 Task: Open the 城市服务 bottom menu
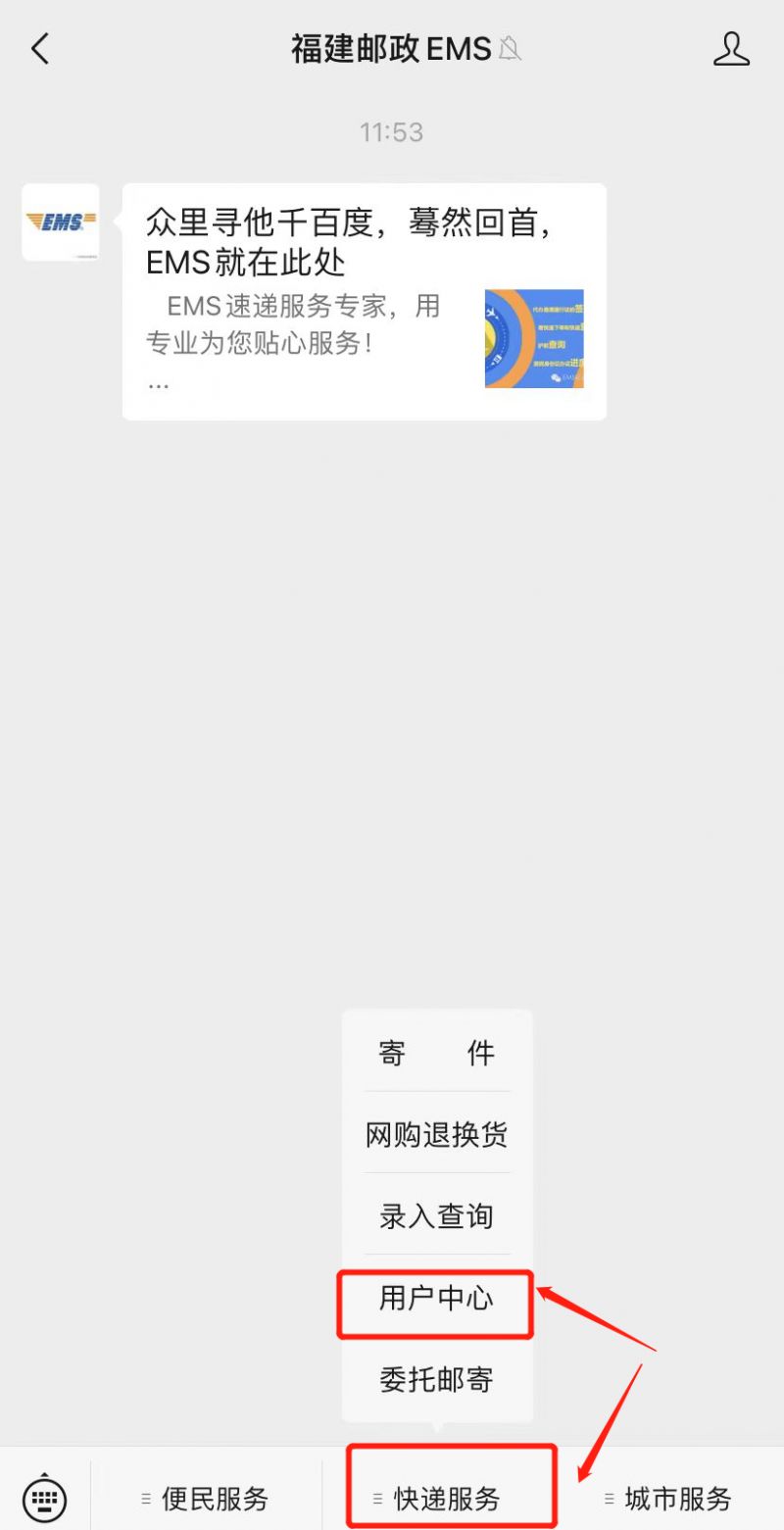670,1499
